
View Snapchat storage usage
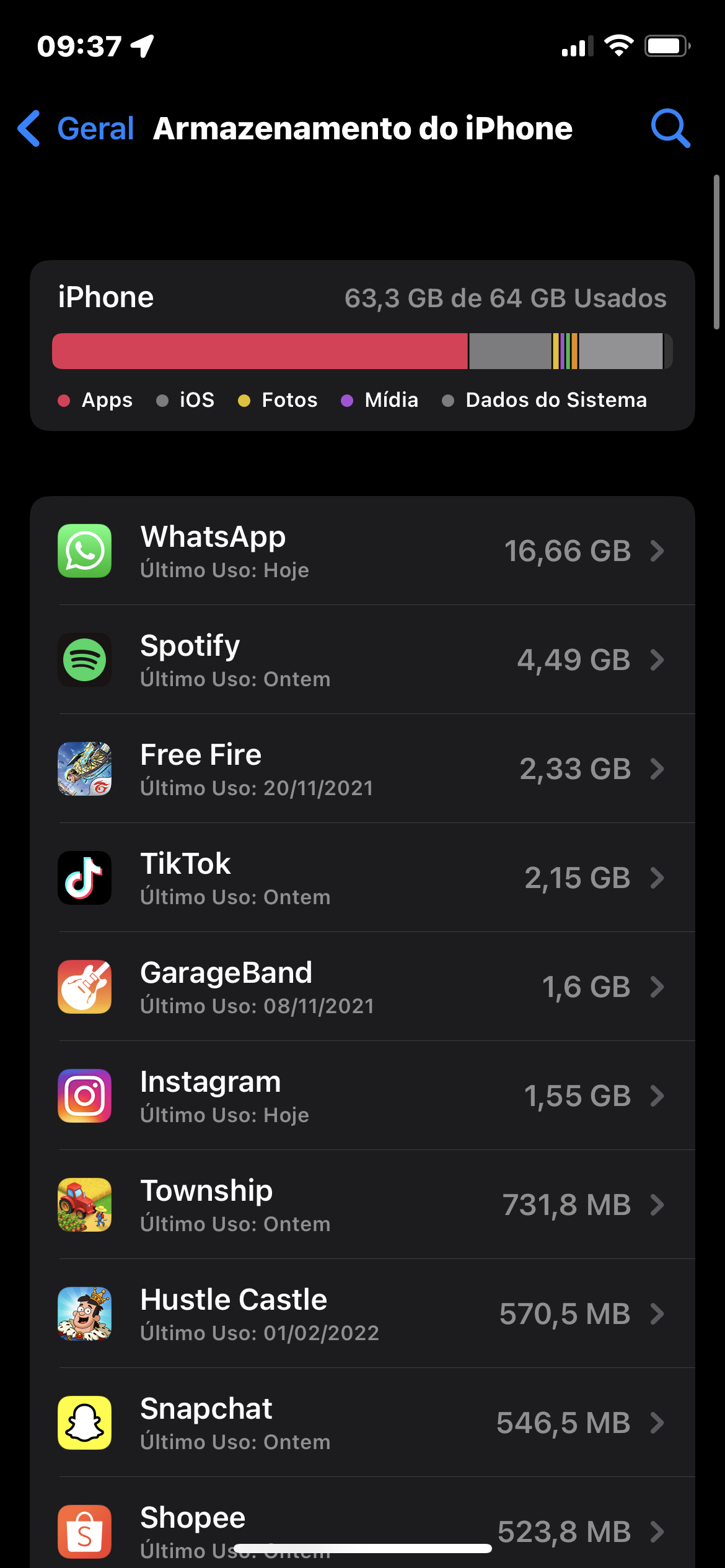click(362, 1422)
